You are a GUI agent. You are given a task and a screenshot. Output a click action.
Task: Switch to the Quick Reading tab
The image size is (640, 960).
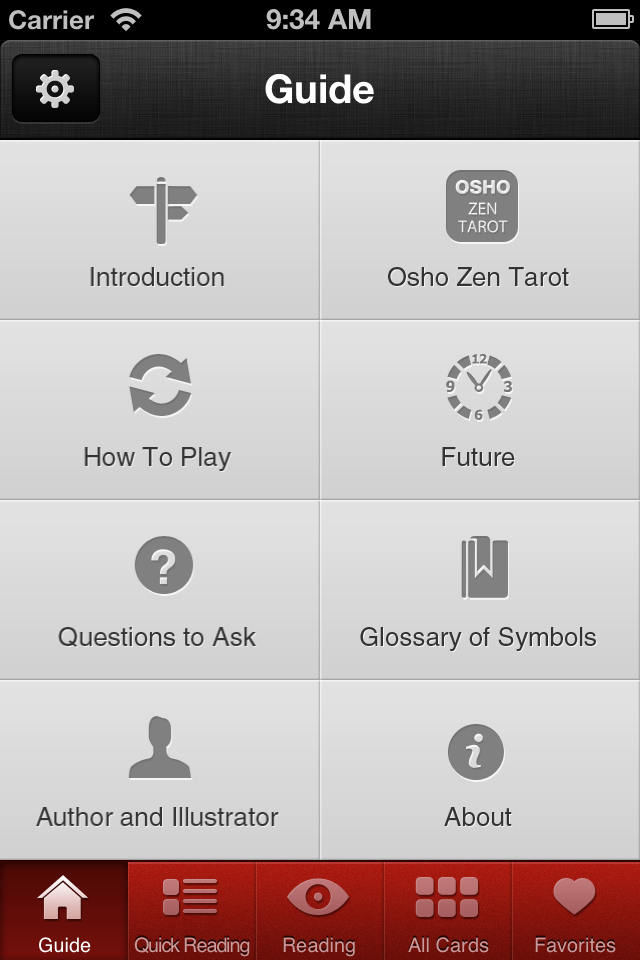(x=192, y=911)
